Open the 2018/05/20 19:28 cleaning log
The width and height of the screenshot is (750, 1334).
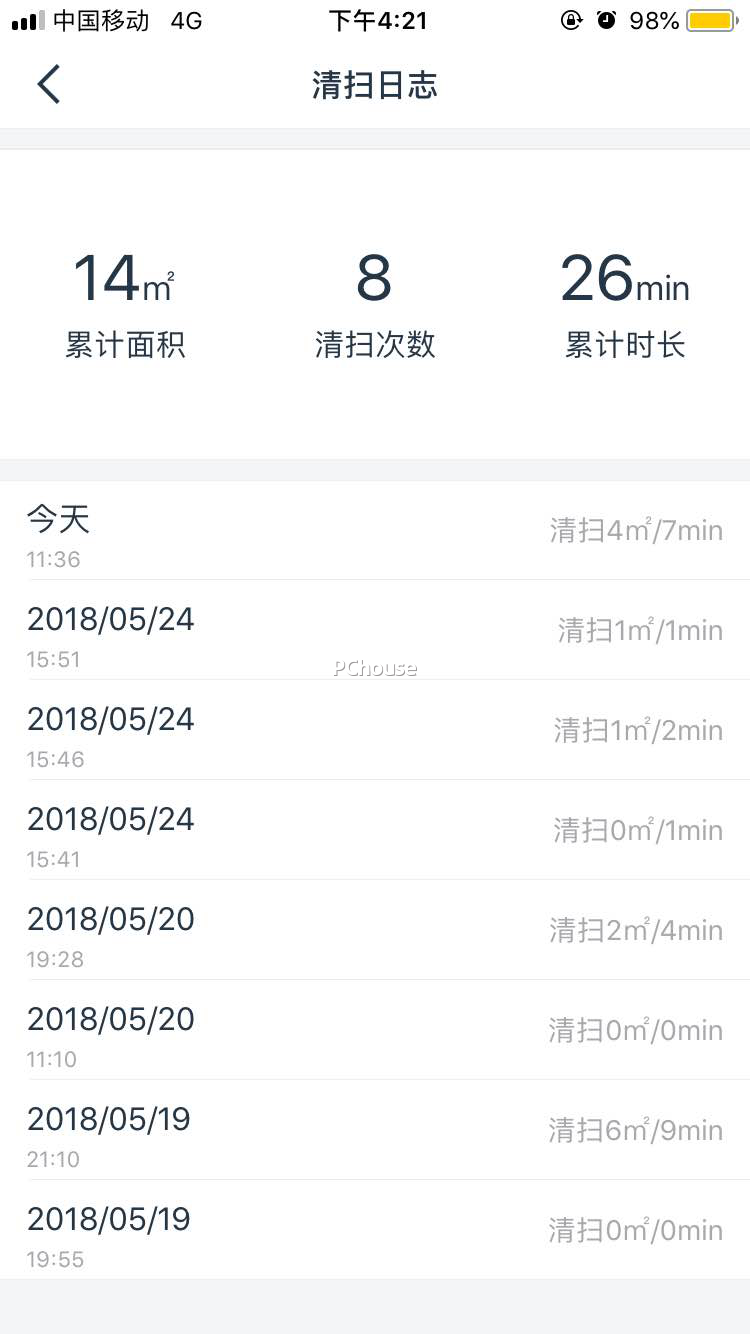click(375, 930)
